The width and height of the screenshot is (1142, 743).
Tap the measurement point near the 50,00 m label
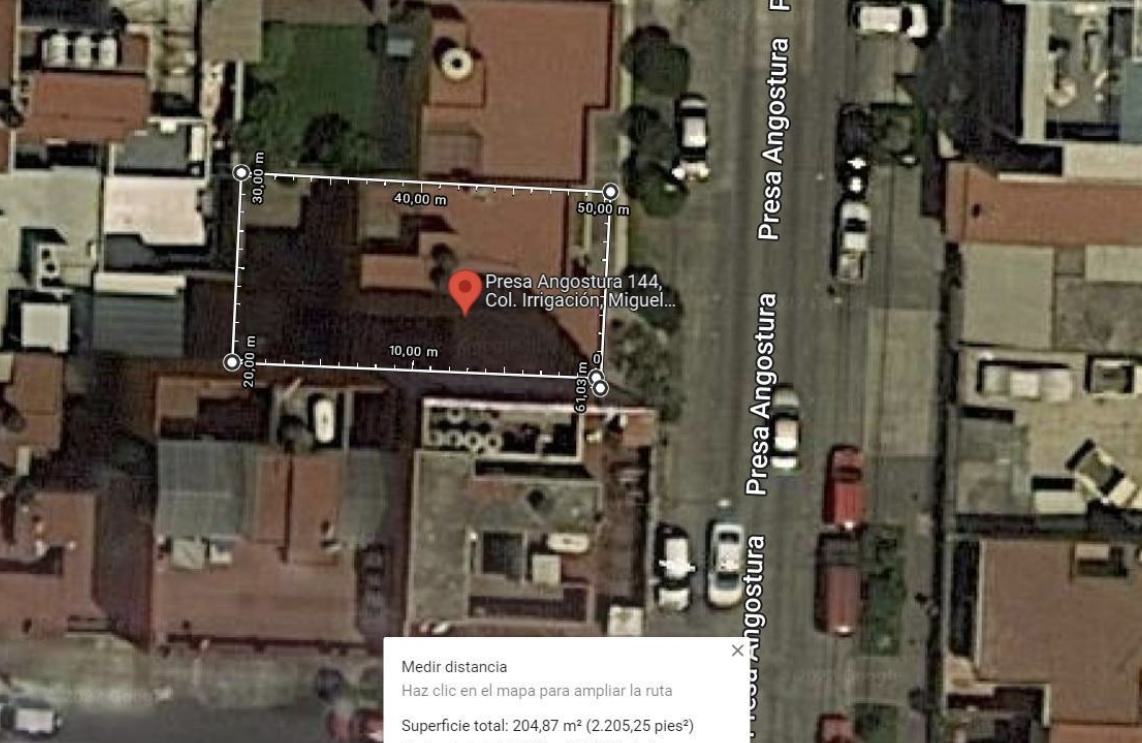pos(610,192)
